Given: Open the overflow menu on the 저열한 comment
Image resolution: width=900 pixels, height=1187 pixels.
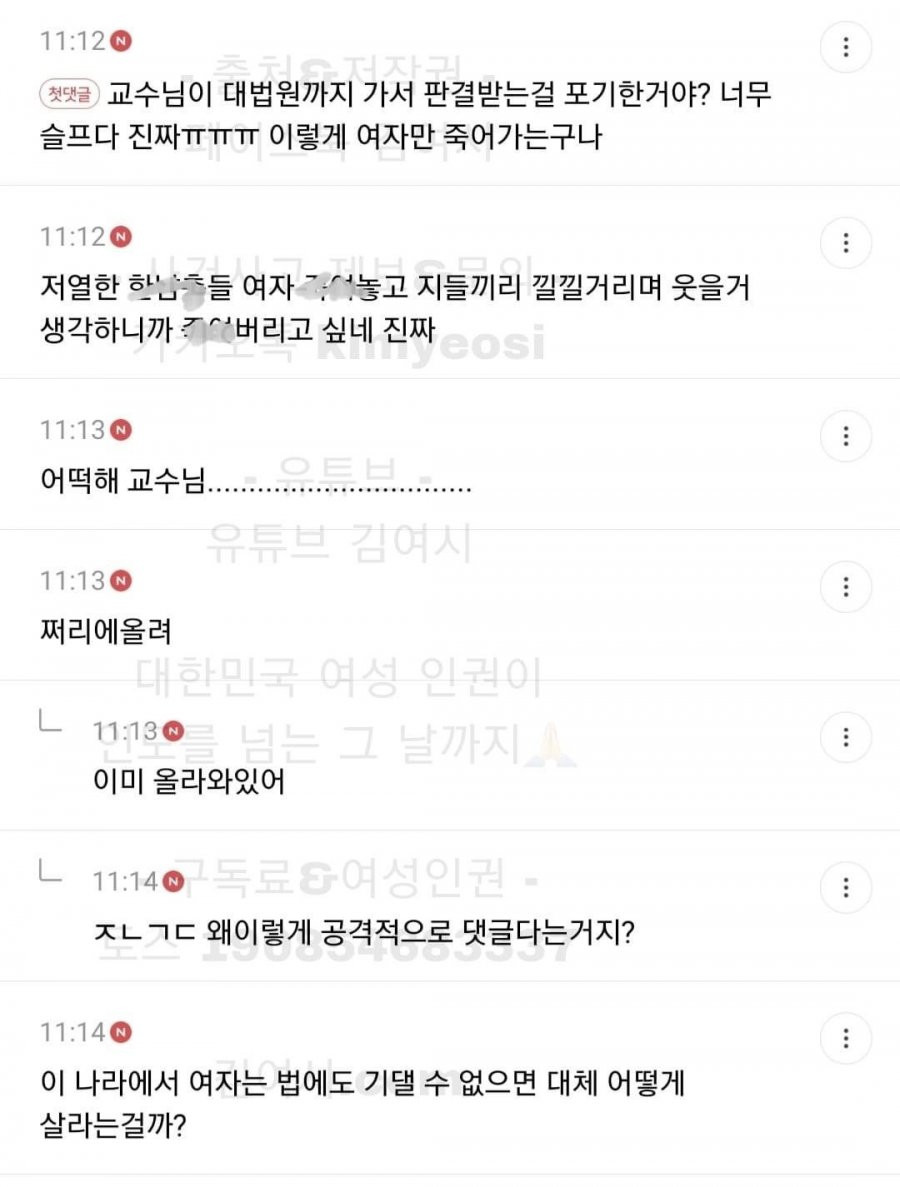Looking at the screenshot, I should click(845, 243).
